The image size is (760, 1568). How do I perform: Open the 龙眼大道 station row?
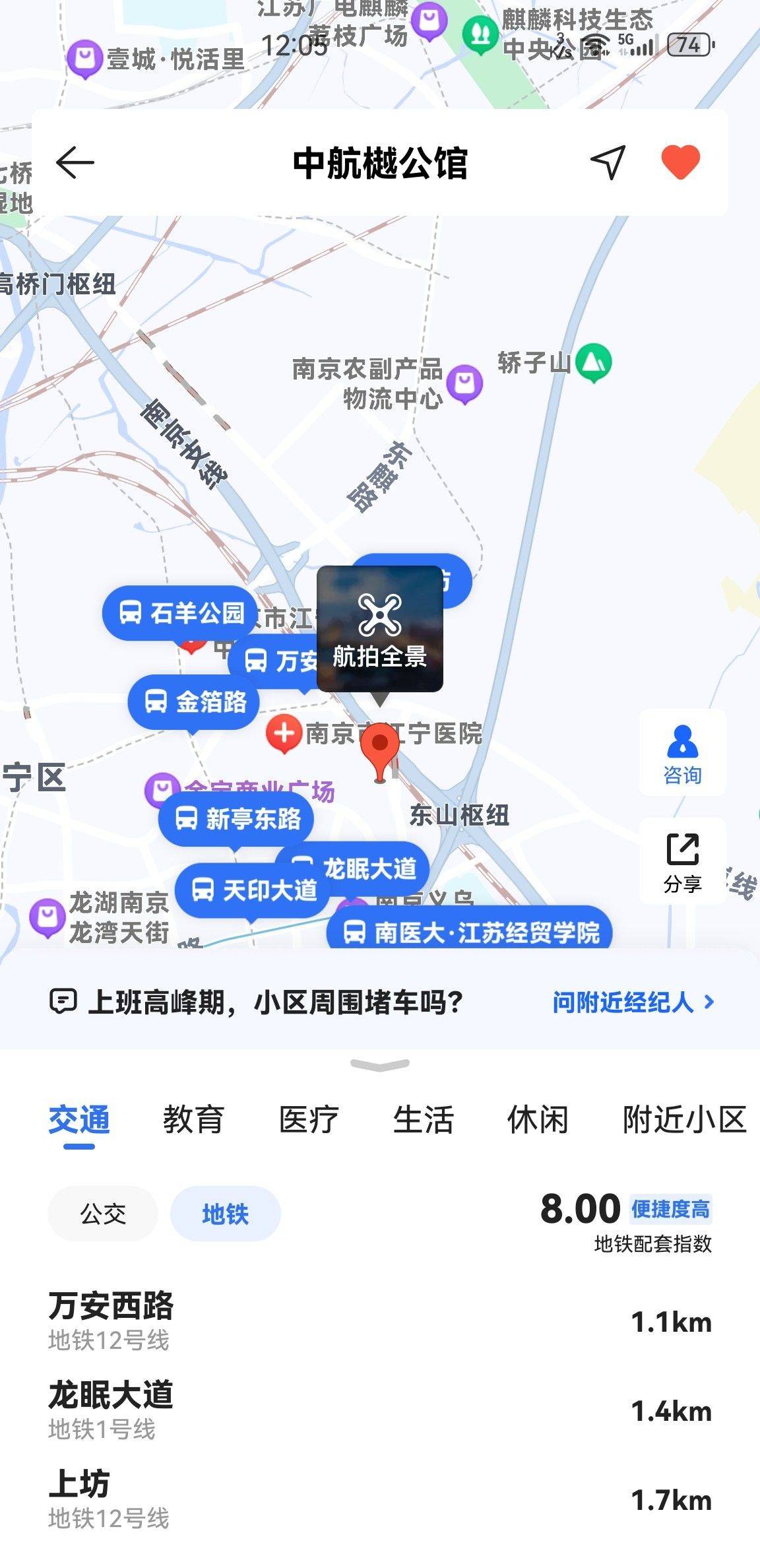coord(380,1411)
